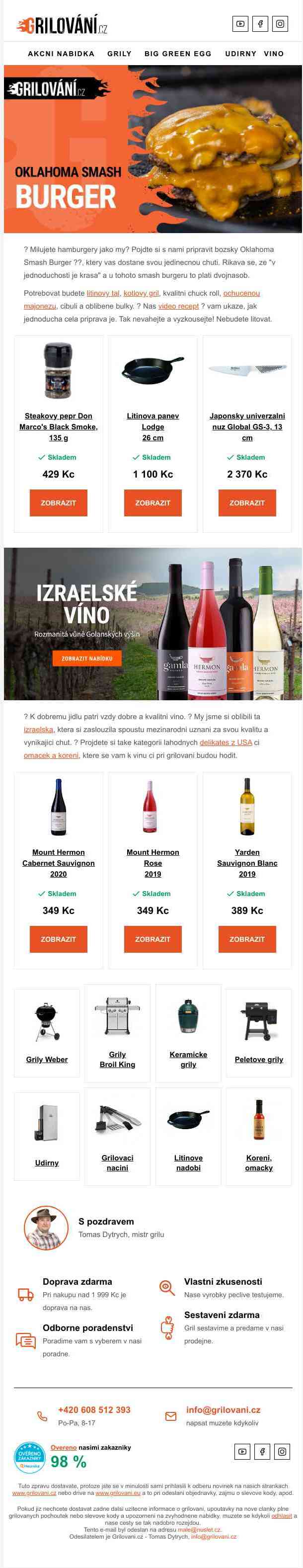Open the Facebook icon in header
The width and height of the screenshot is (303, 1568).
[260, 24]
